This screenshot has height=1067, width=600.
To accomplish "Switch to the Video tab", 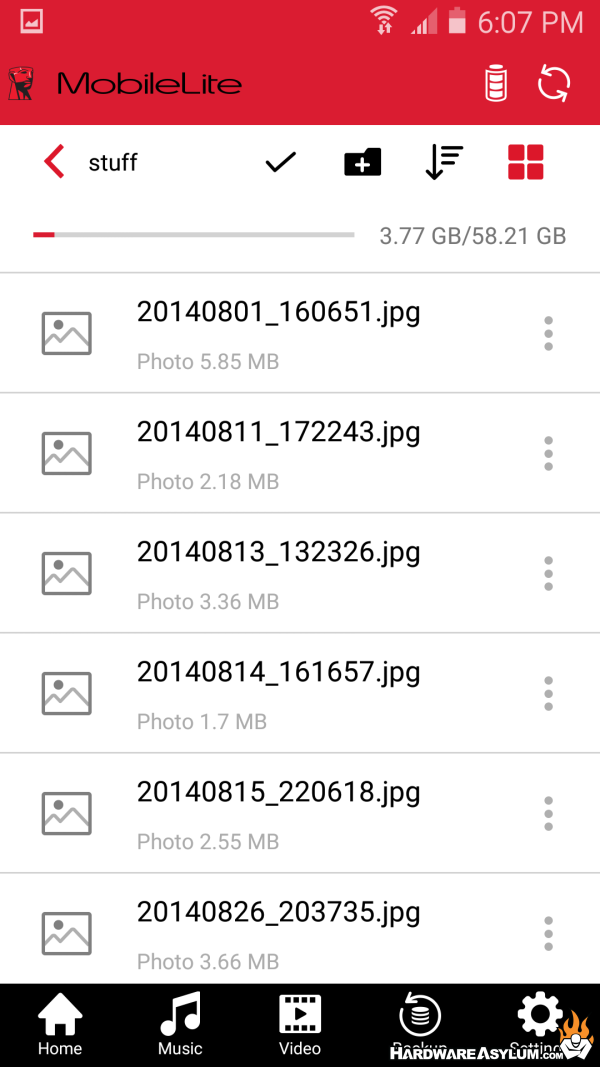I will click(x=300, y=1025).
